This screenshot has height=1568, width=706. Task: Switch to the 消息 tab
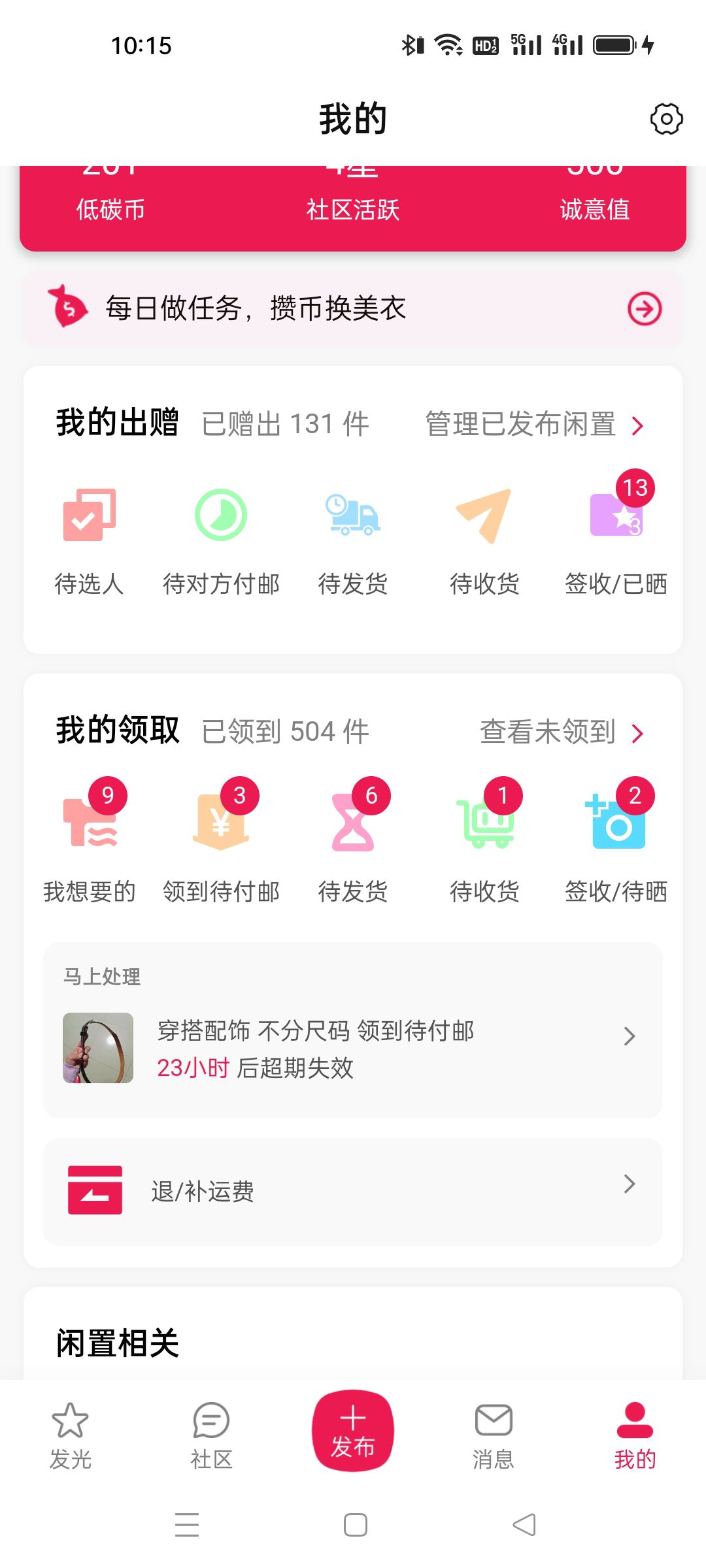click(494, 1435)
